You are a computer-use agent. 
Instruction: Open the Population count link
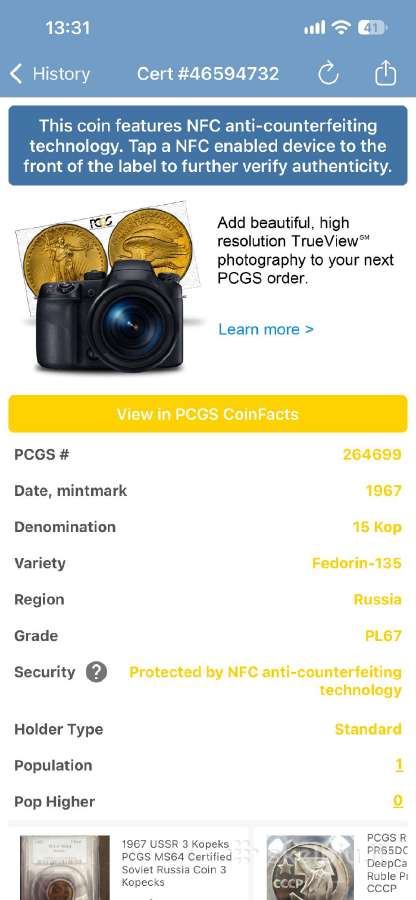point(399,765)
